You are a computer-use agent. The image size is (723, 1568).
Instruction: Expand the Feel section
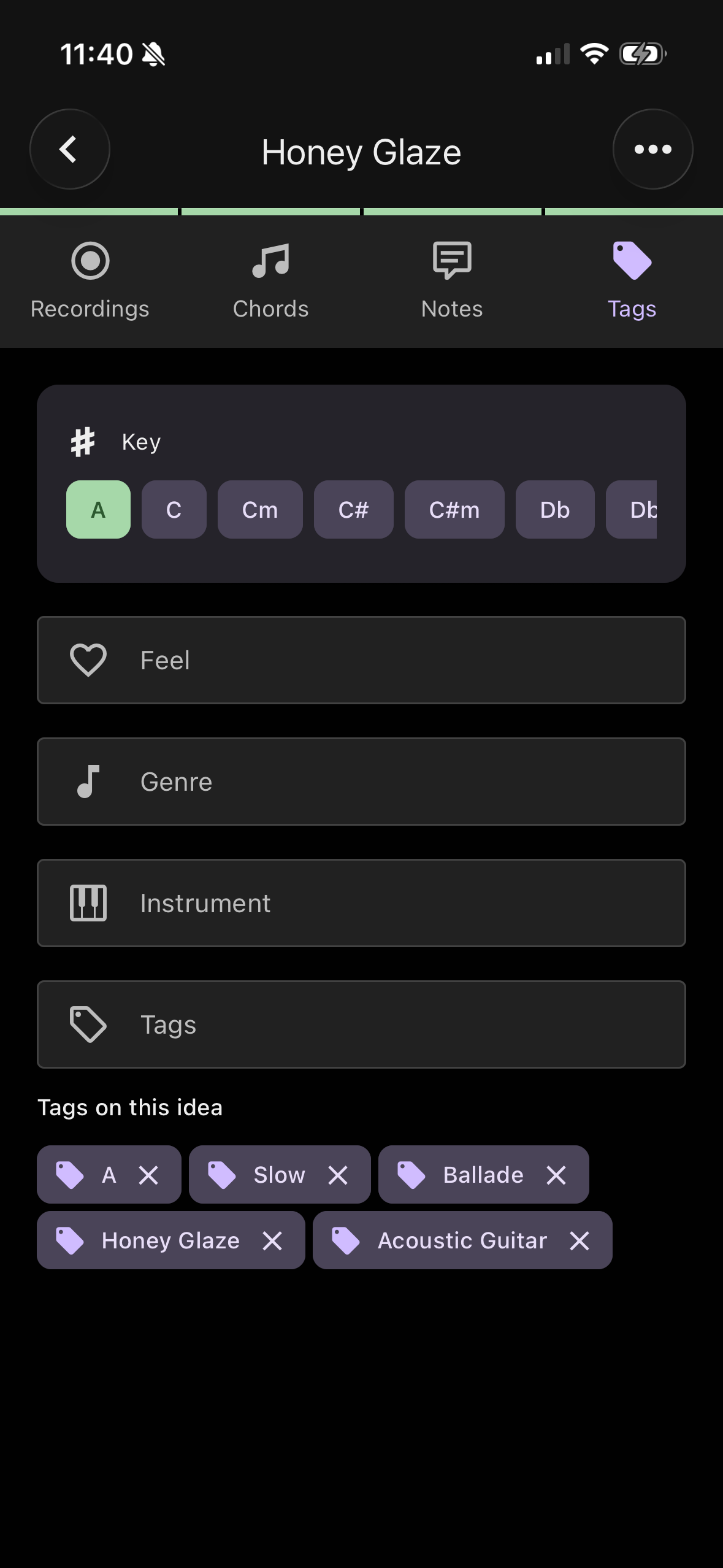coord(361,659)
